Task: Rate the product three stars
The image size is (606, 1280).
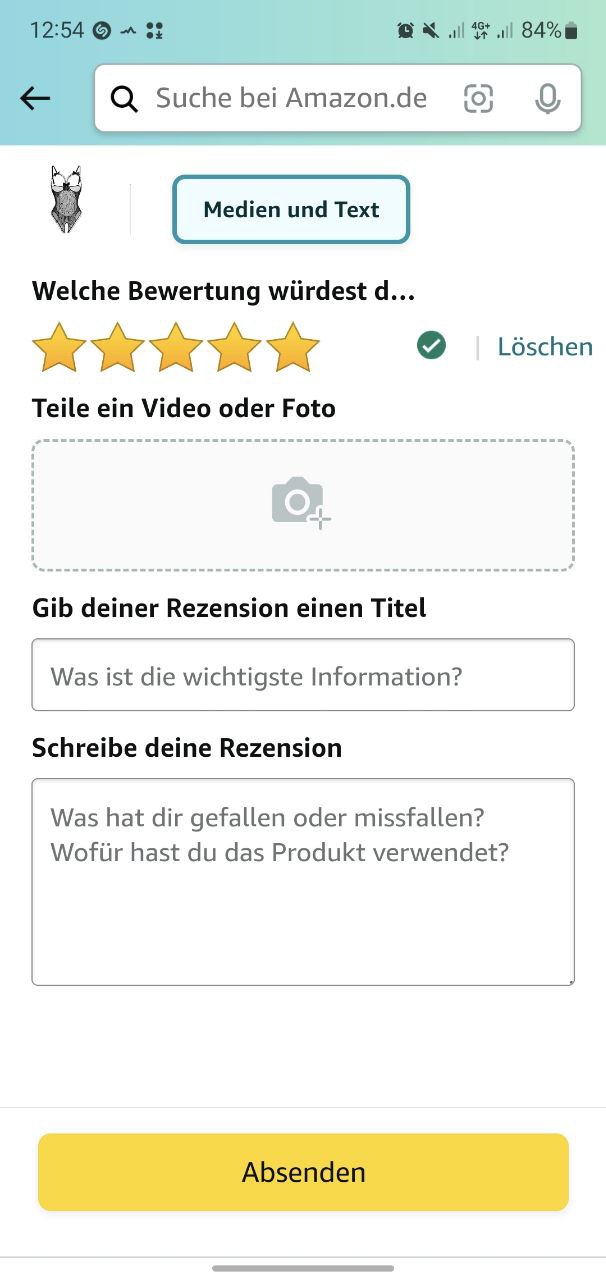Action: tap(176, 347)
